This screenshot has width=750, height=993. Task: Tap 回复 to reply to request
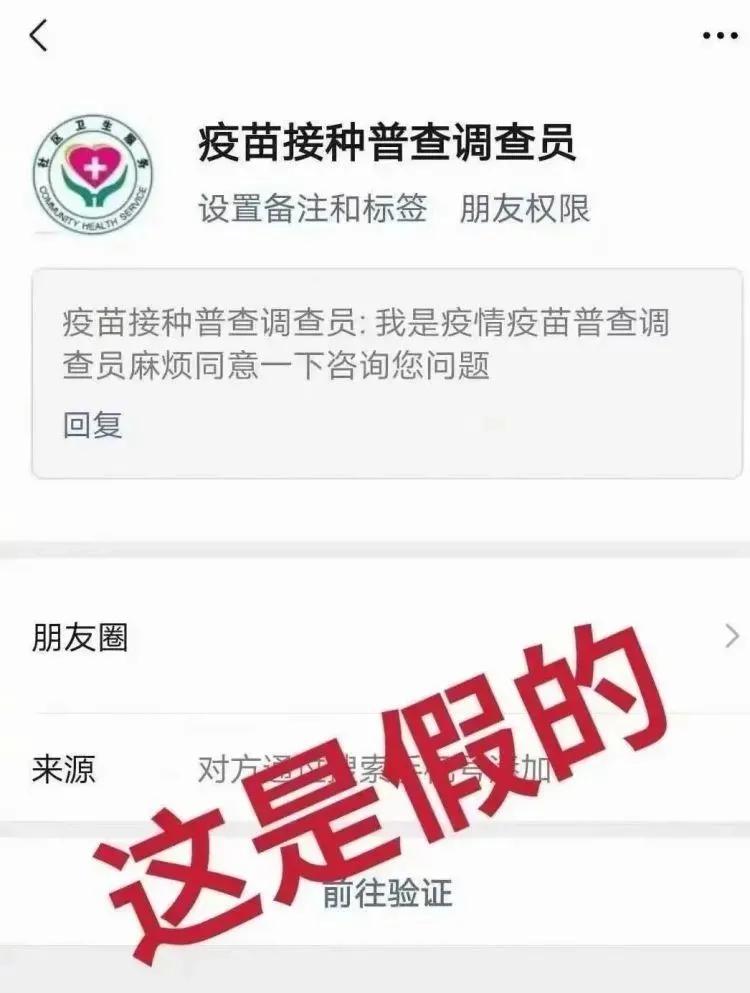point(92,425)
